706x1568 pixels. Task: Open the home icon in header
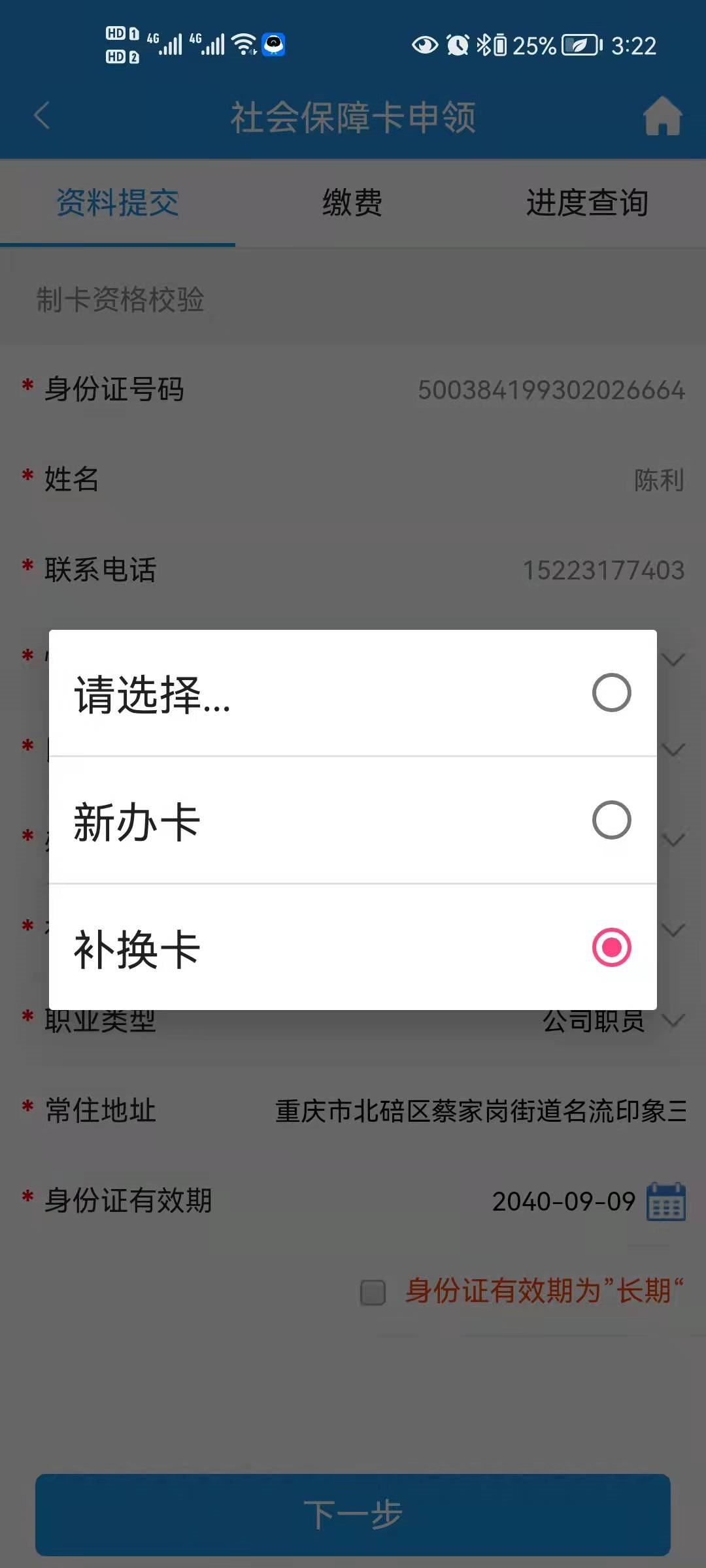tap(662, 116)
